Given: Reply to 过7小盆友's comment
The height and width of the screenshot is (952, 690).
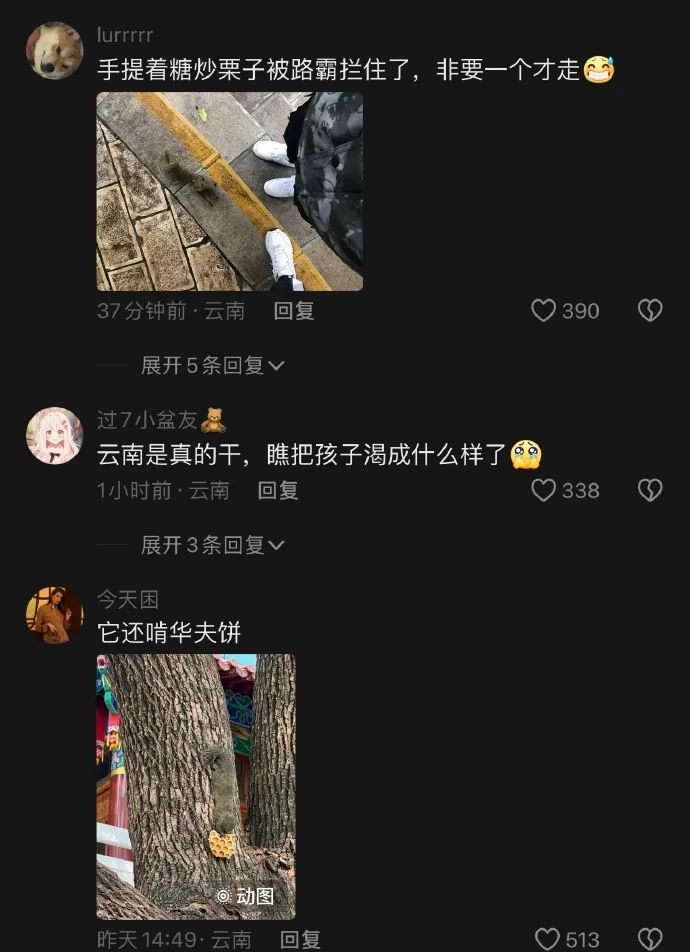Looking at the screenshot, I should pos(278,490).
